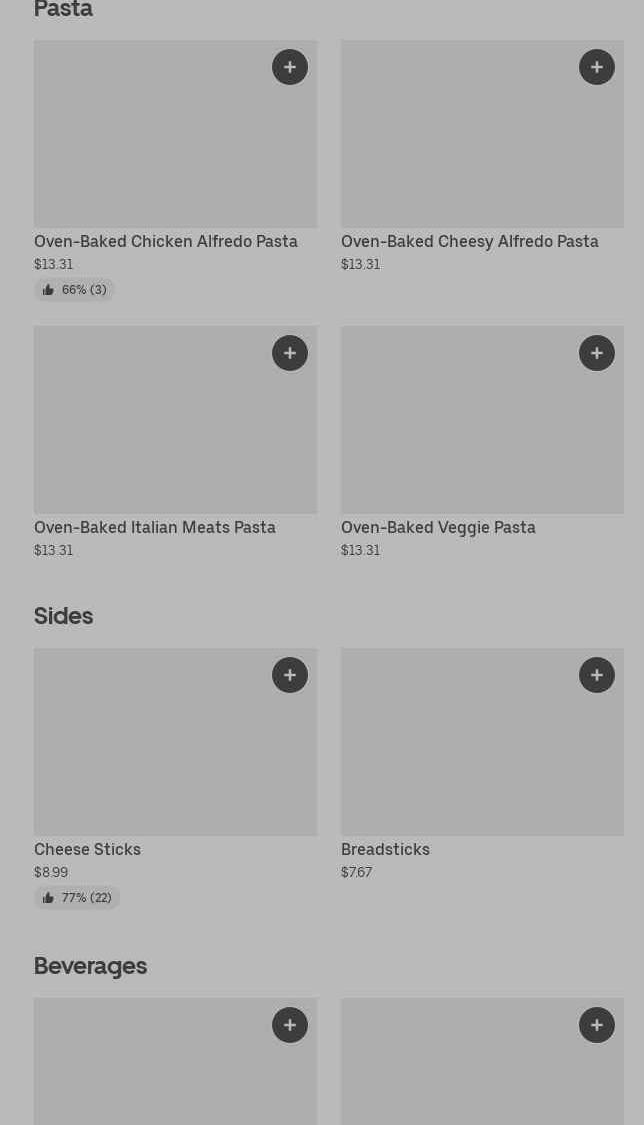The height and width of the screenshot is (1125, 644).
Task: Add Oven-Baked Veggie Pasta to cart
Action: tap(597, 353)
